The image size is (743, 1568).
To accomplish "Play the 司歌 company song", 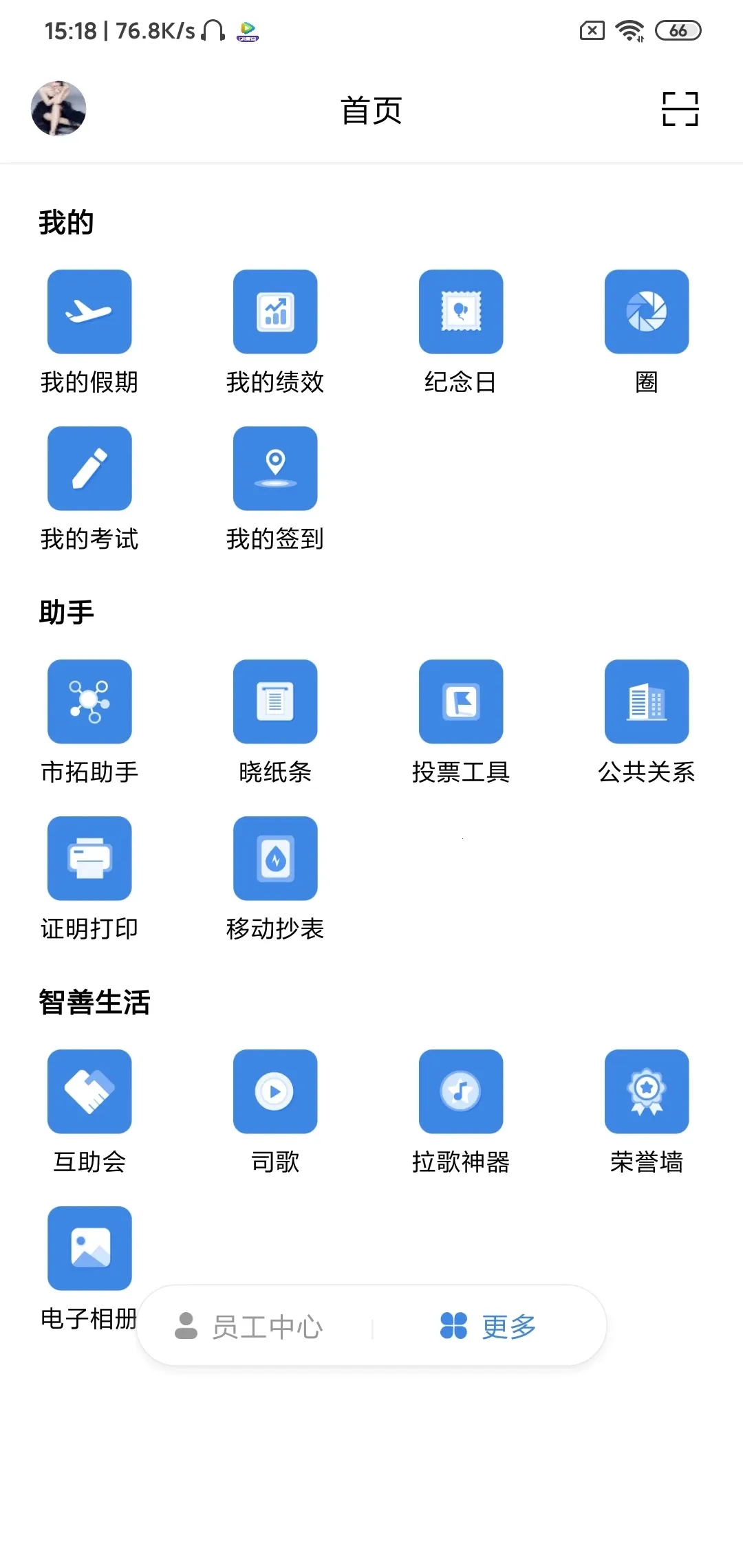I will click(x=275, y=1092).
